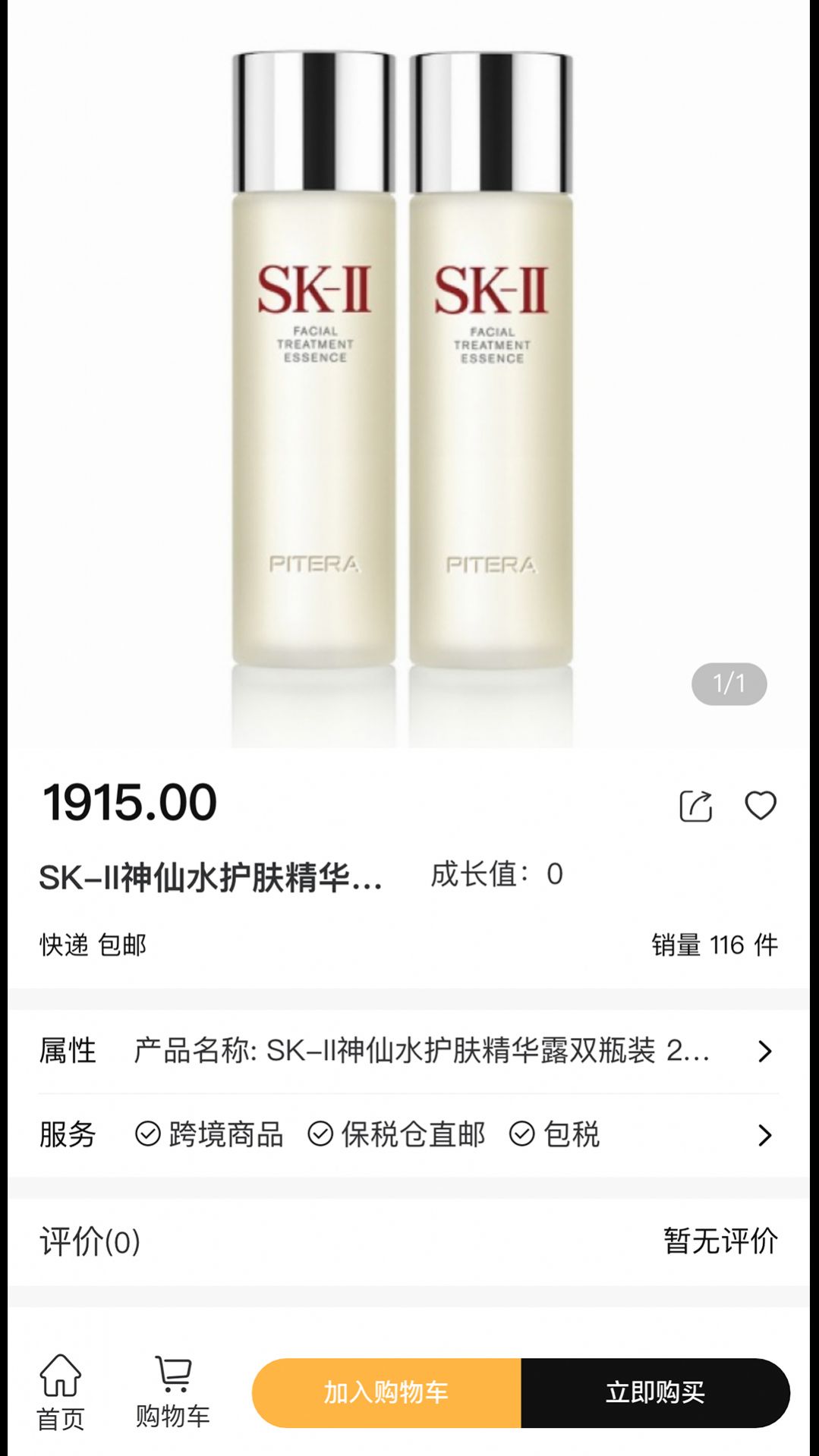Toggle the 包税 service mark
The width and height of the screenshot is (819, 1456).
coord(521,1134)
